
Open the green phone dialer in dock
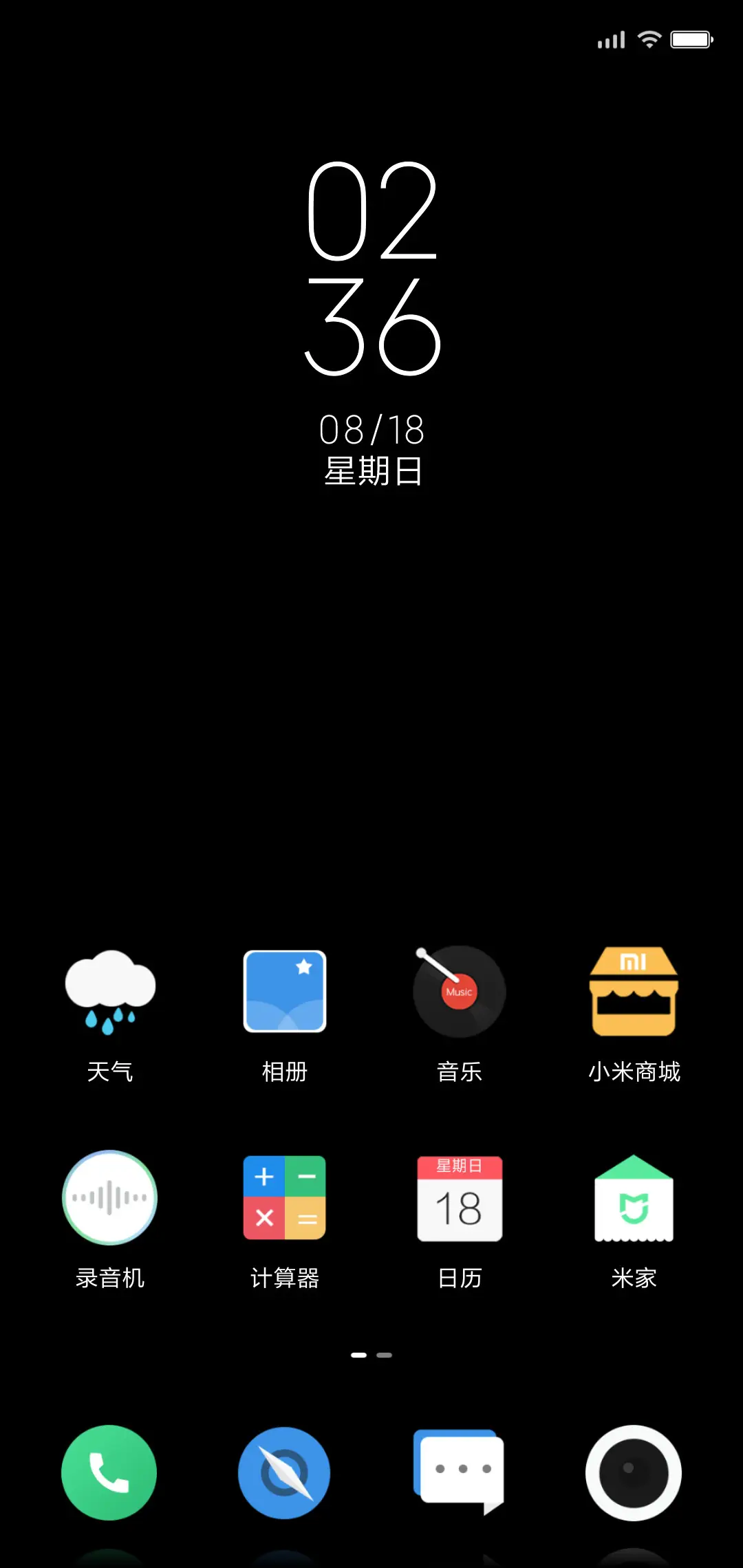coord(109,1472)
